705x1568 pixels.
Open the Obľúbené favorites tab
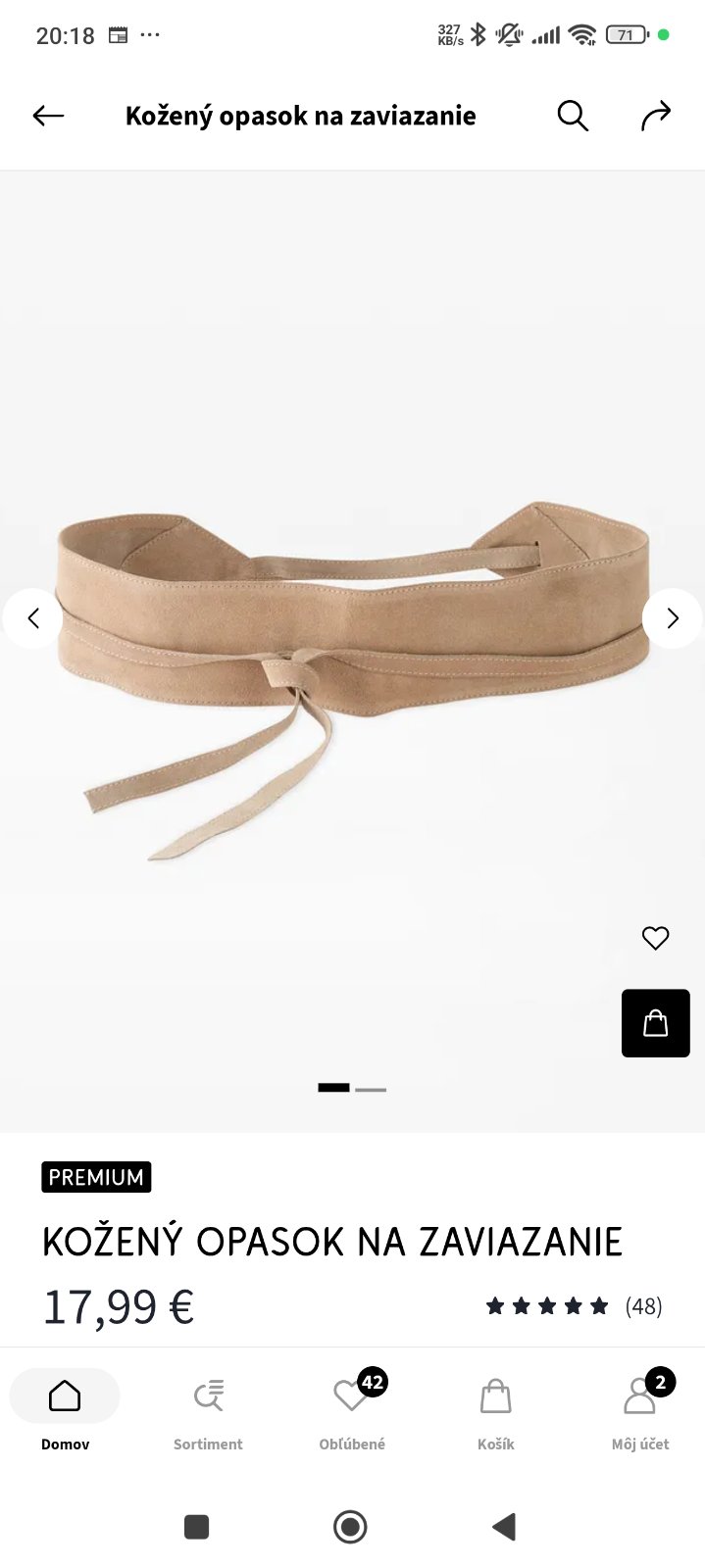(352, 1409)
